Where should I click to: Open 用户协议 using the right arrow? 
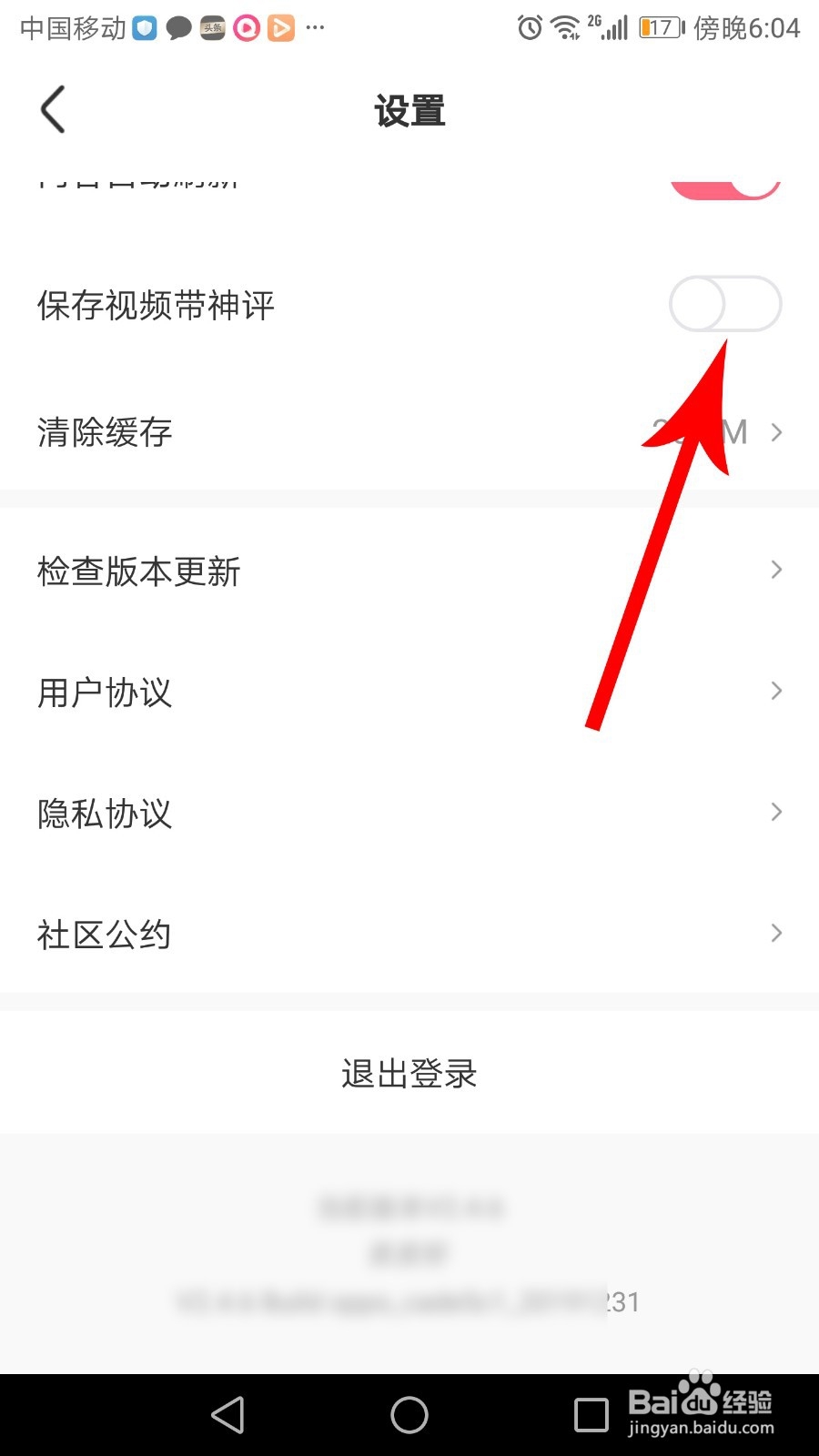[x=775, y=691]
